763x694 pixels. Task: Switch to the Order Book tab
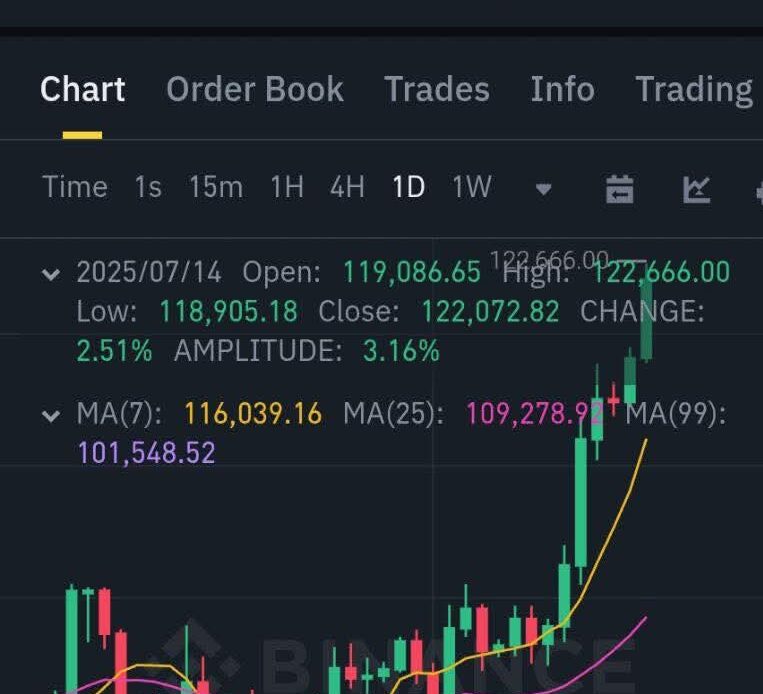pos(254,90)
